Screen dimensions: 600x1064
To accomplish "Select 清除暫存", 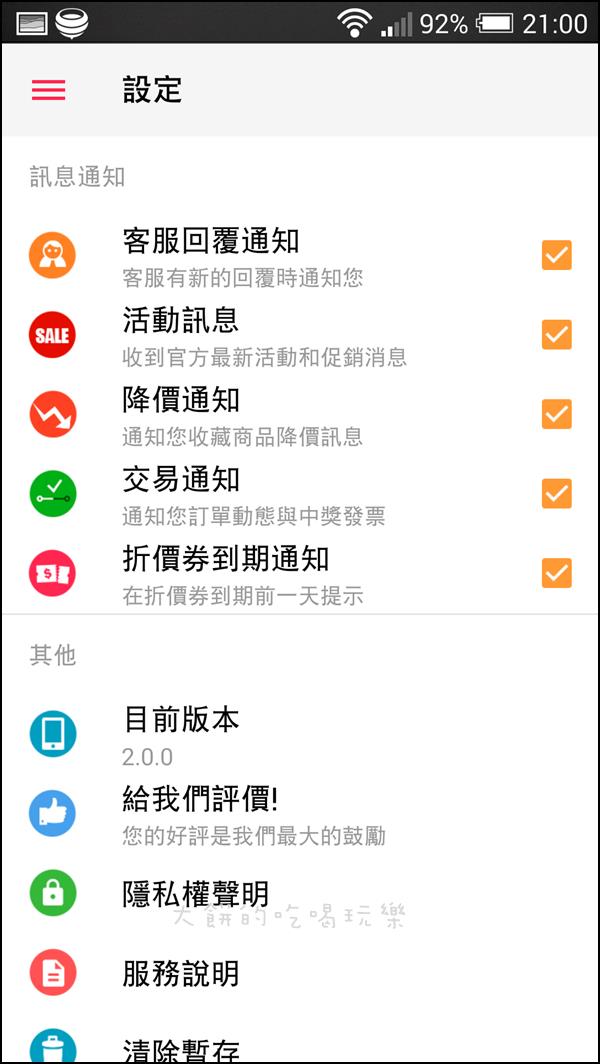I will 300,1040.
